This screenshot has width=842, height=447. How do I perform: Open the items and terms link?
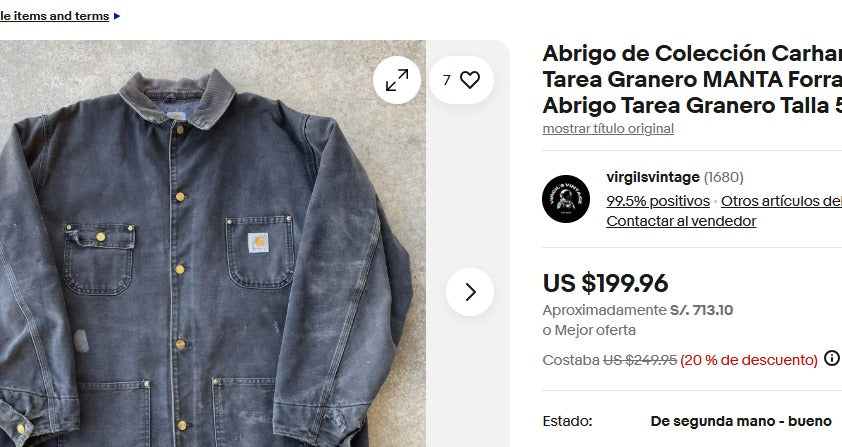58,16
